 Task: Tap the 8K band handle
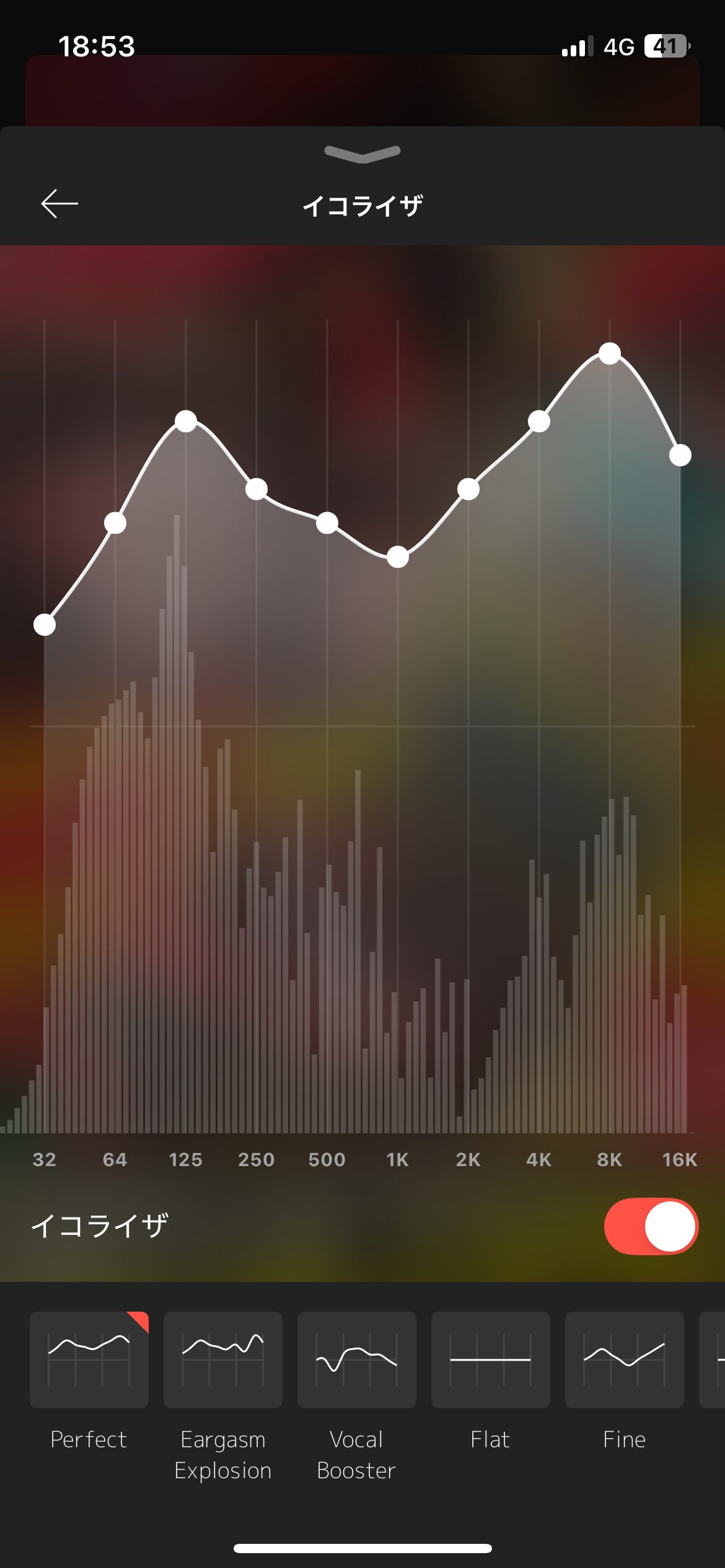610,353
